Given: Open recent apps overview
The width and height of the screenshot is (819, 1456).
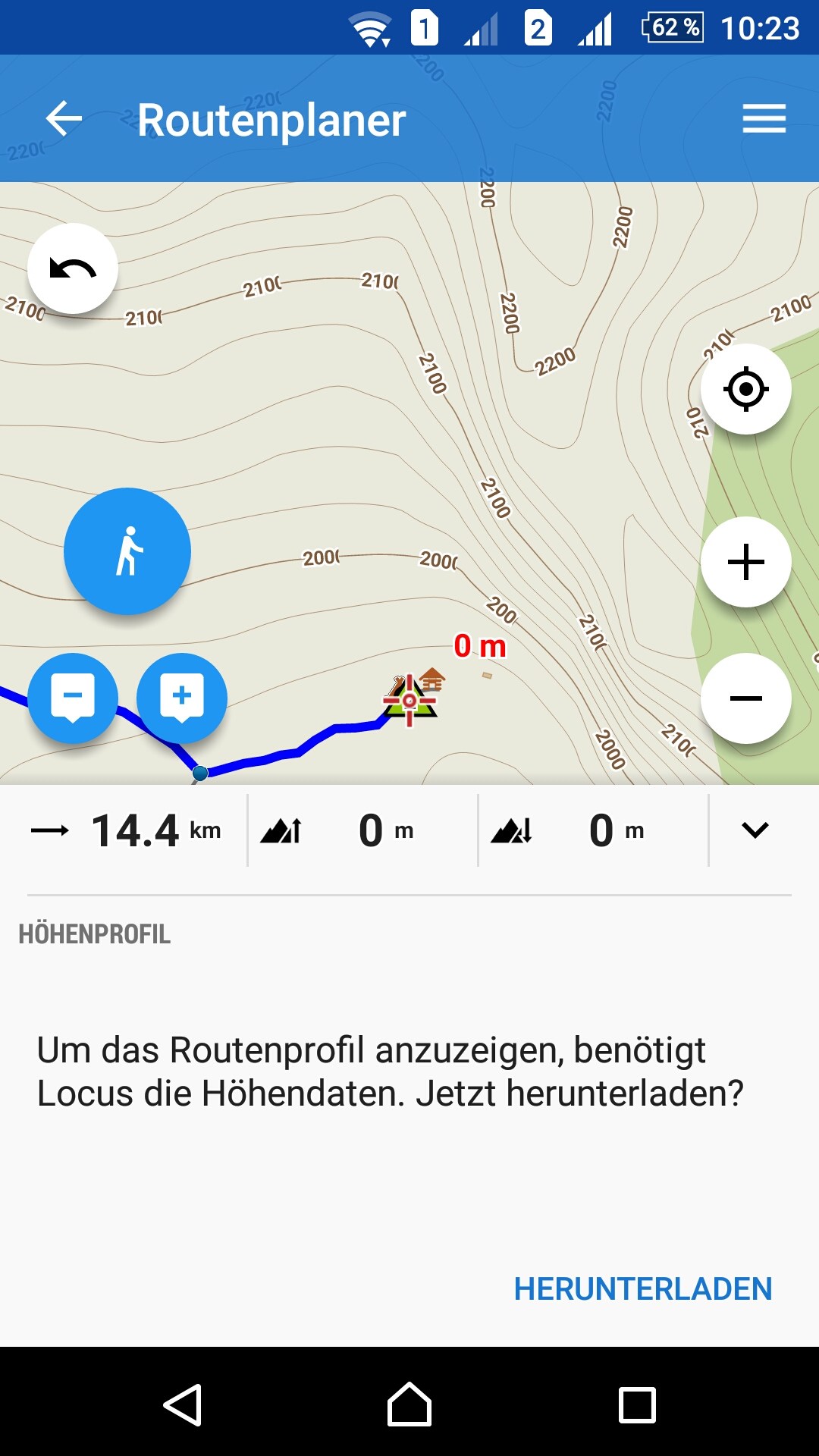Looking at the screenshot, I should [637, 1405].
